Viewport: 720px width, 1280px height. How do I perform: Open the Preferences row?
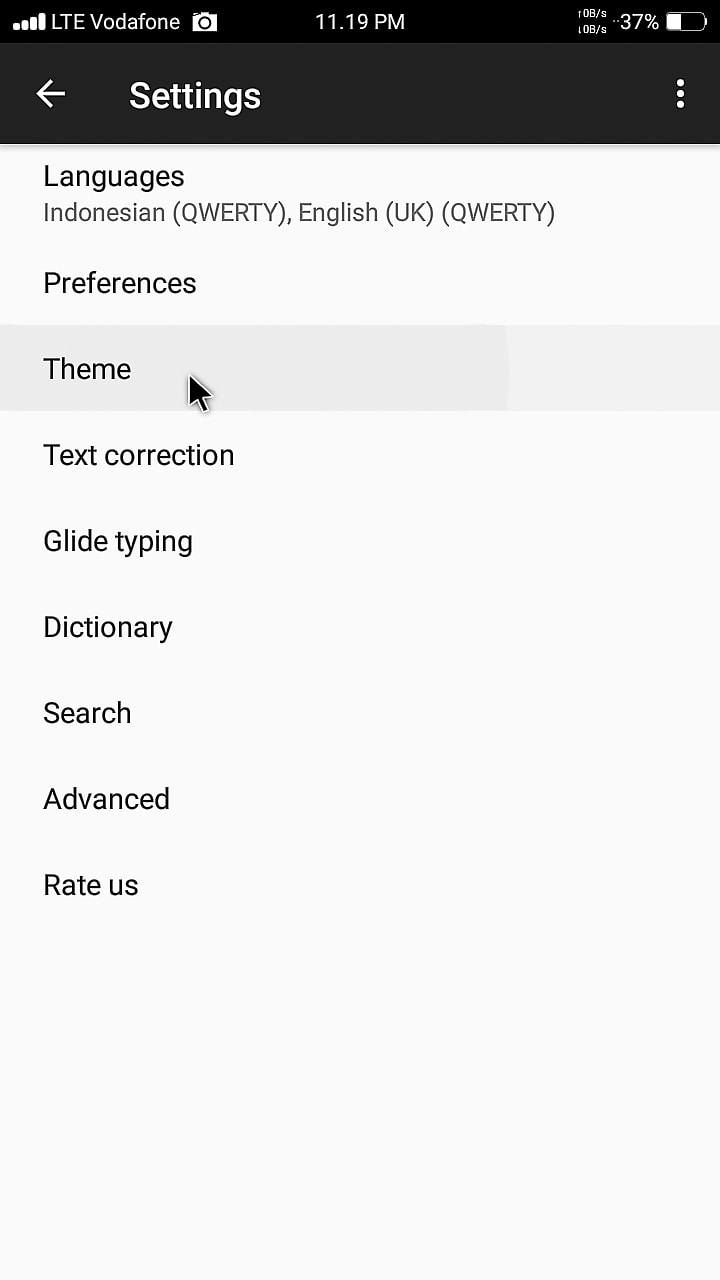[120, 283]
